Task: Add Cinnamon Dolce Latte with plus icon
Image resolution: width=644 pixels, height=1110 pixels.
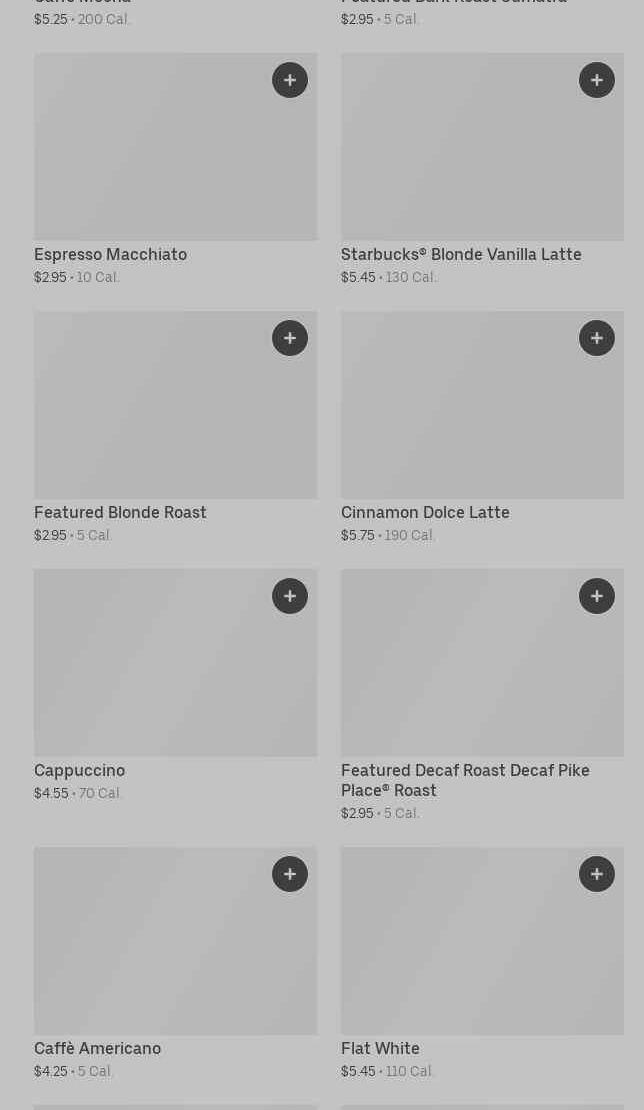Action: [597, 338]
